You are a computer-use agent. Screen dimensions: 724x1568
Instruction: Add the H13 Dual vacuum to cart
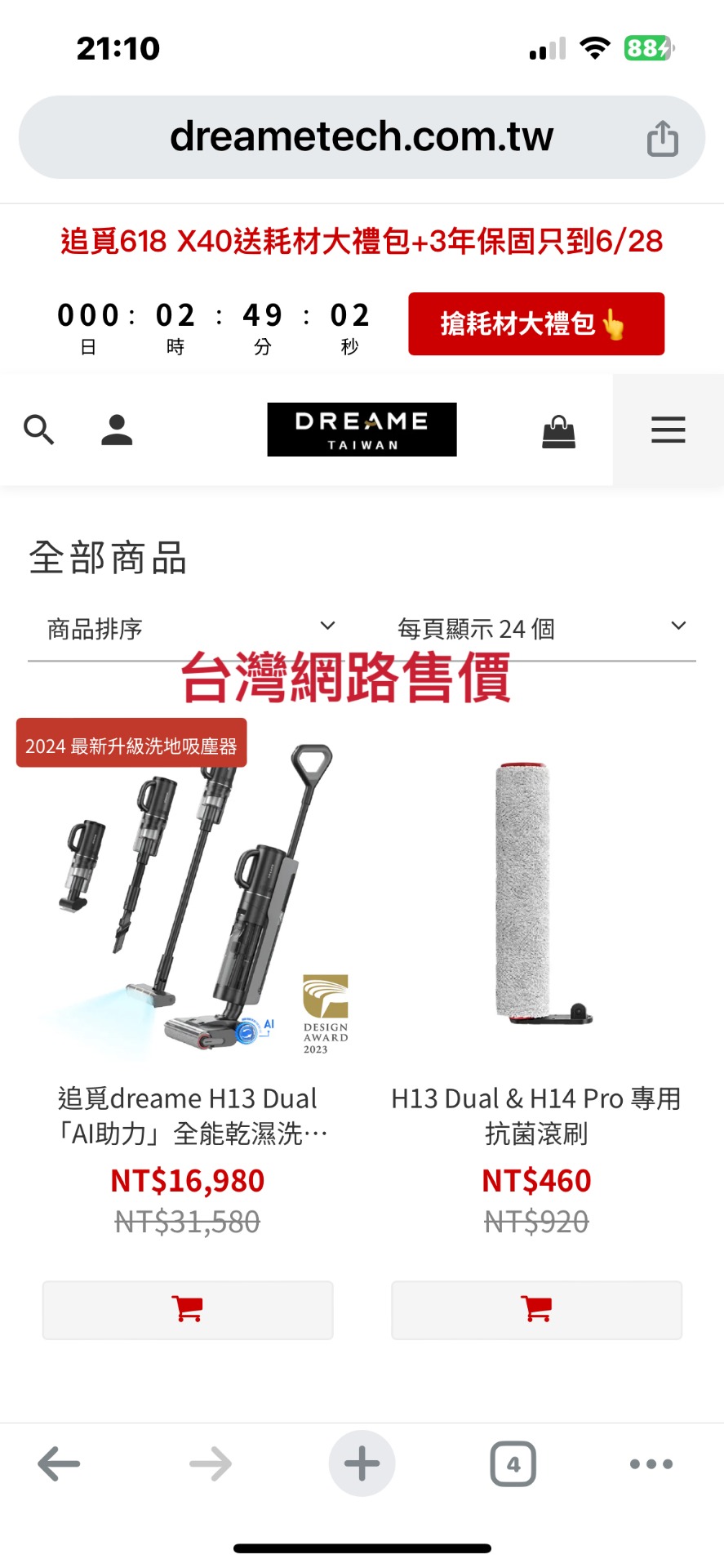(x=188, y=1310)
